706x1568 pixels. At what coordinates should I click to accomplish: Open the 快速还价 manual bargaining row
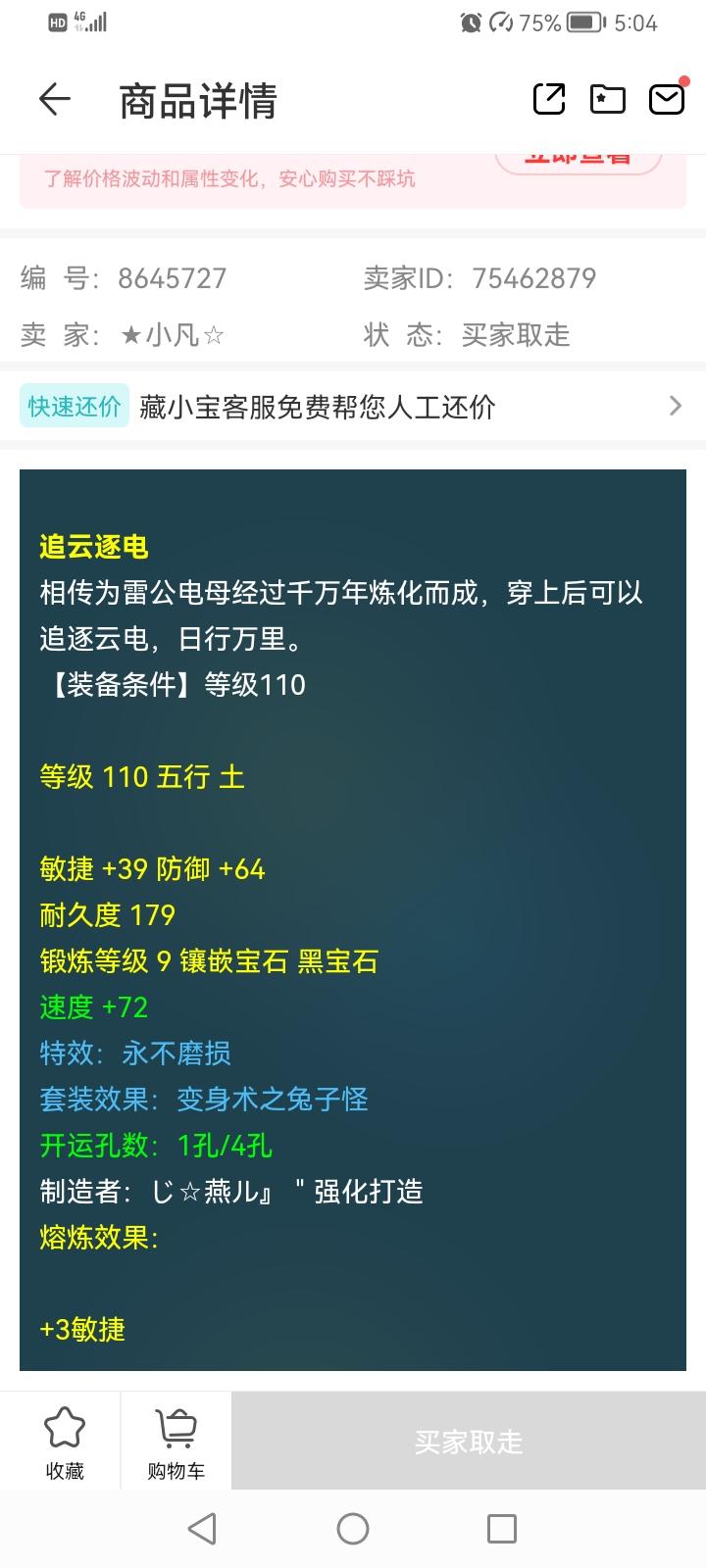353,406
